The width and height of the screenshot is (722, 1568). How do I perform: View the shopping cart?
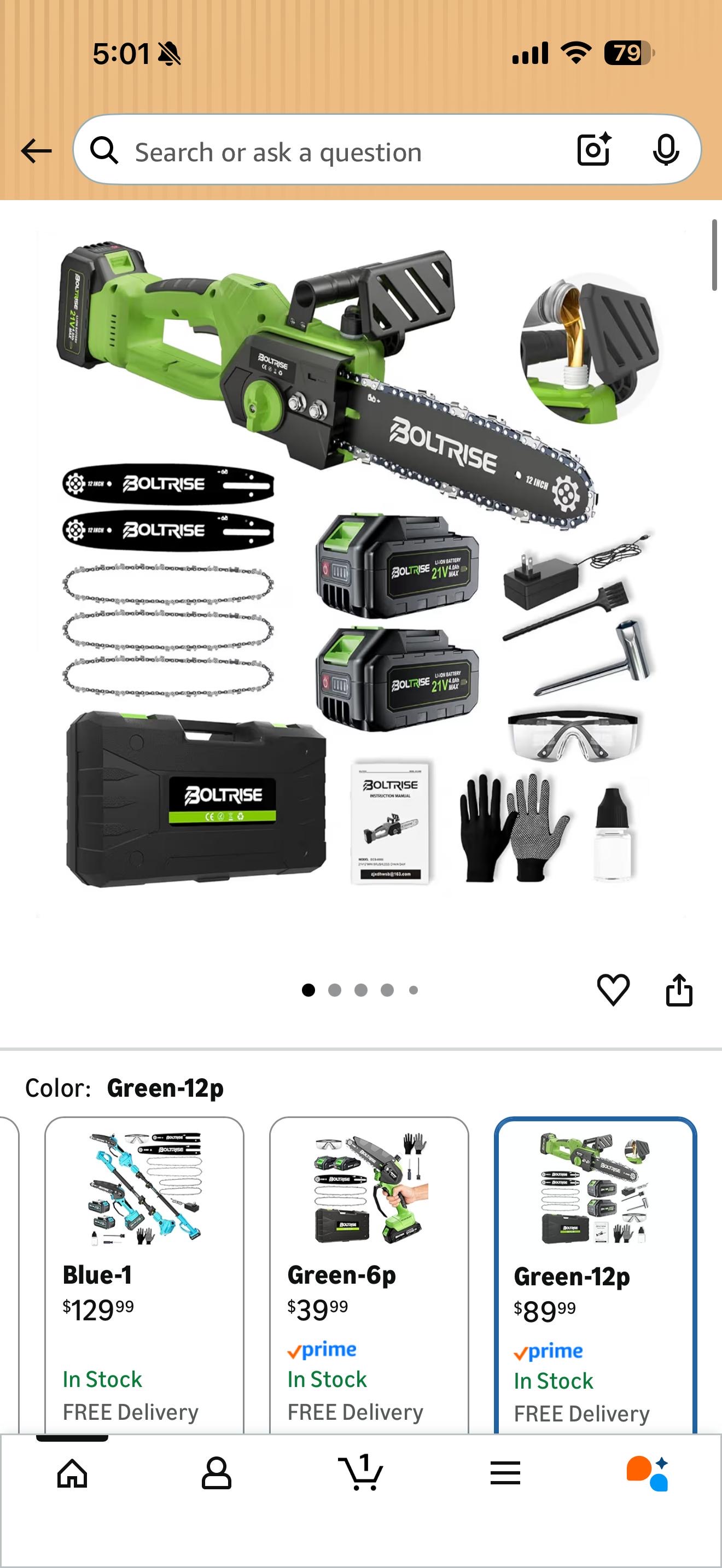[x=361, y=1475]
